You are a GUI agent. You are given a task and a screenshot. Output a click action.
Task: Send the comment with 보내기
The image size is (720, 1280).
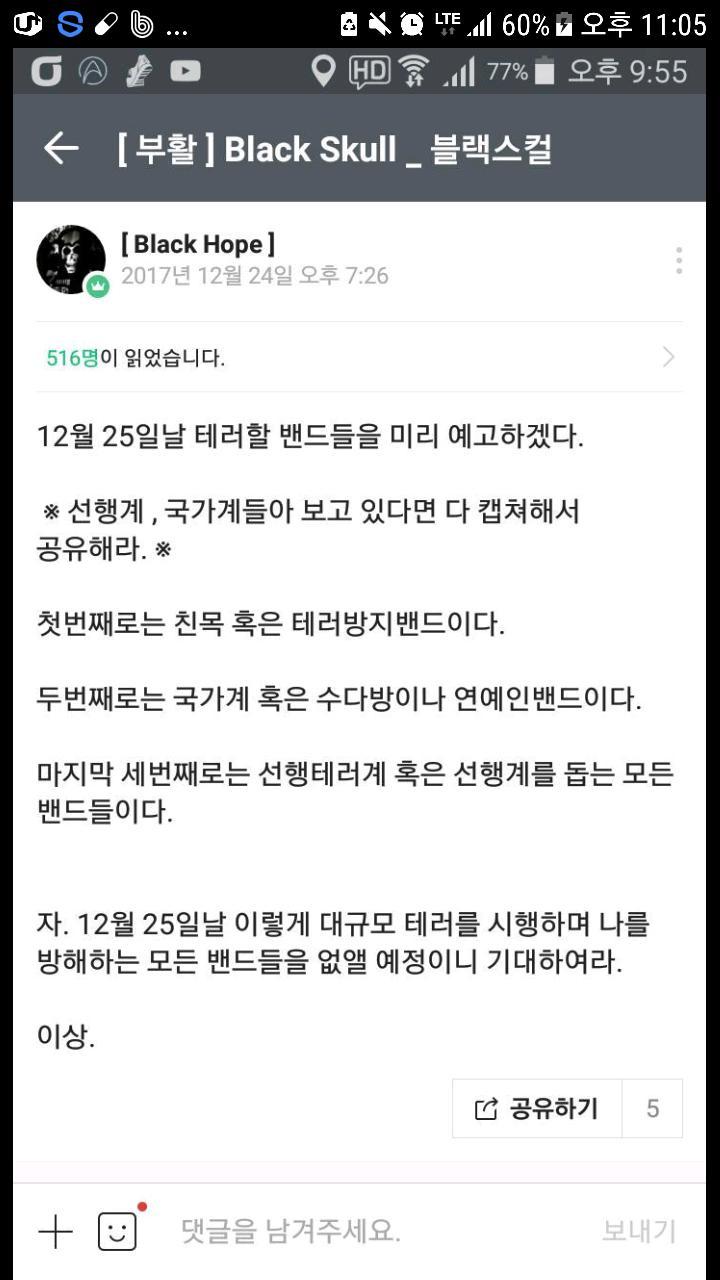pos(639,1232)
